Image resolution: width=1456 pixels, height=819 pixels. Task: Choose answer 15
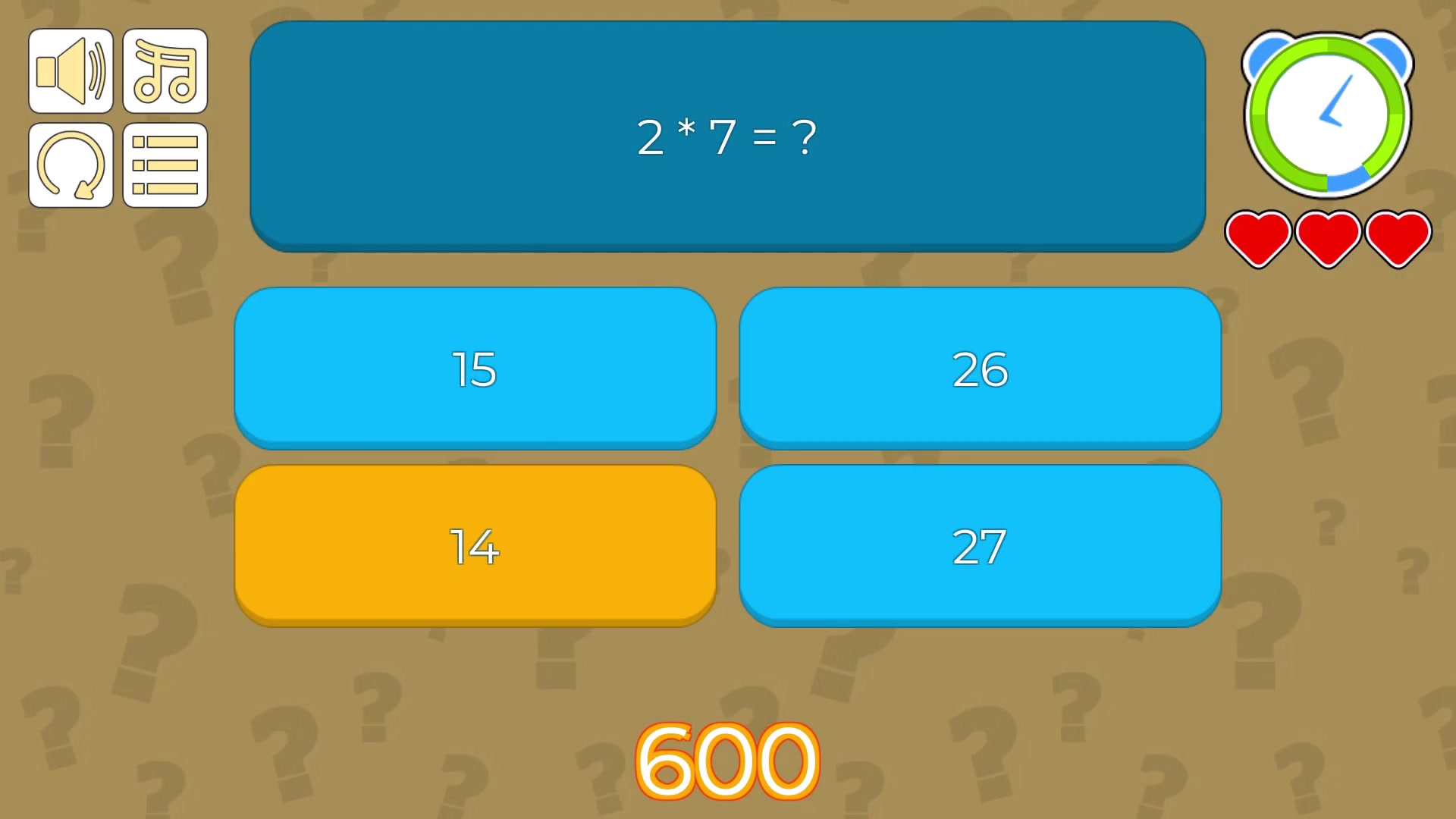(x=475, y=368)
